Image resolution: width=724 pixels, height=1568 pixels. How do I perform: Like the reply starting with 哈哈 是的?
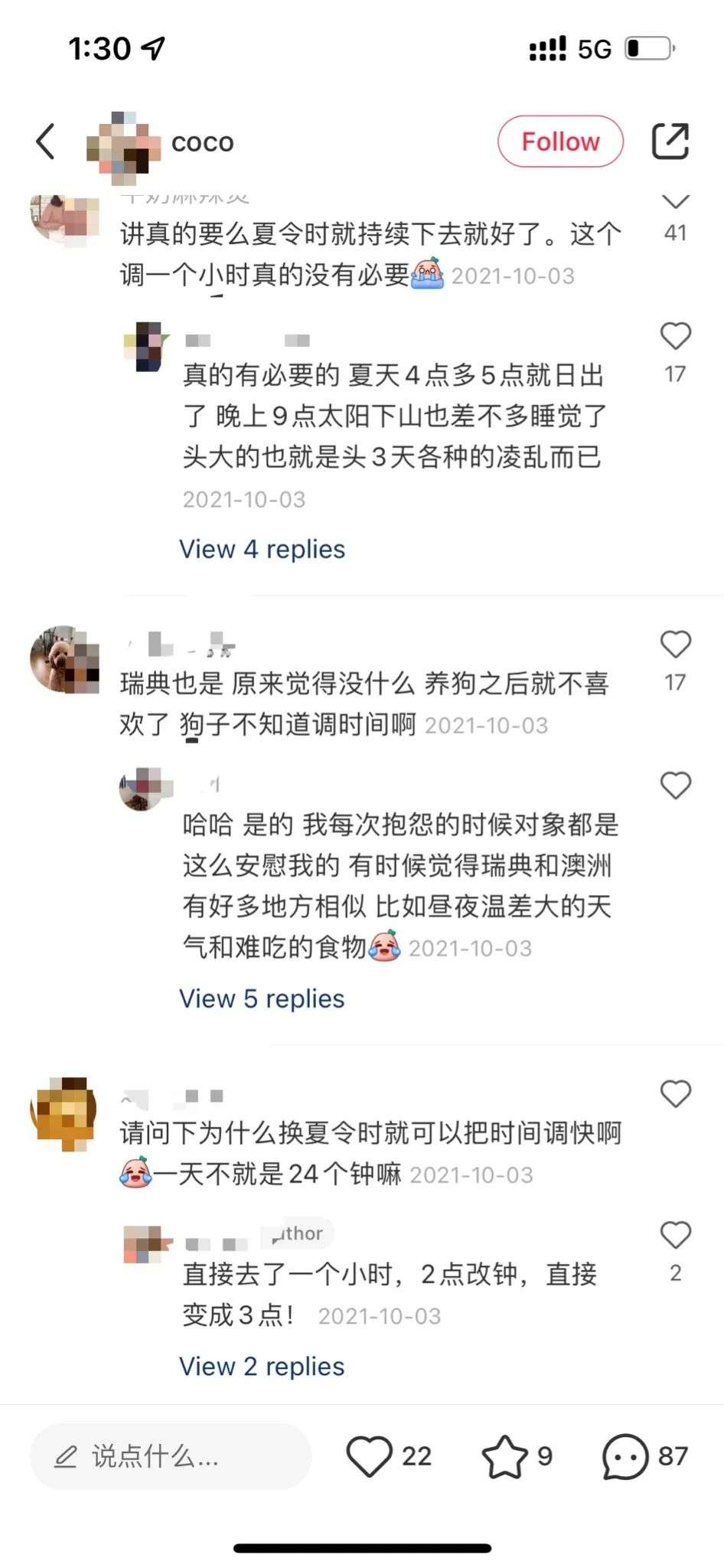[675, 786]
